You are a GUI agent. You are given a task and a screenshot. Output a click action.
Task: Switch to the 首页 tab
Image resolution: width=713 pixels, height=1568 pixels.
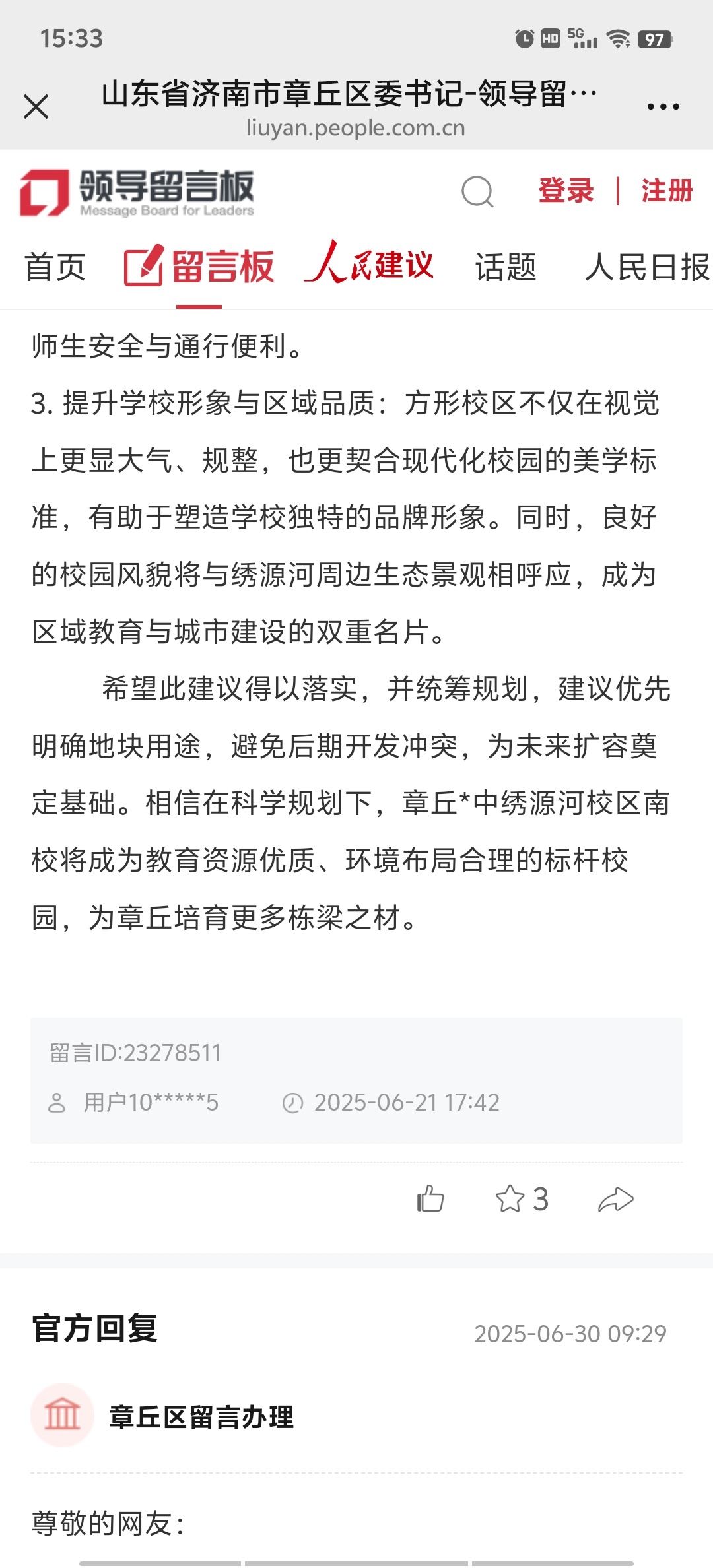tap(55, 267)
